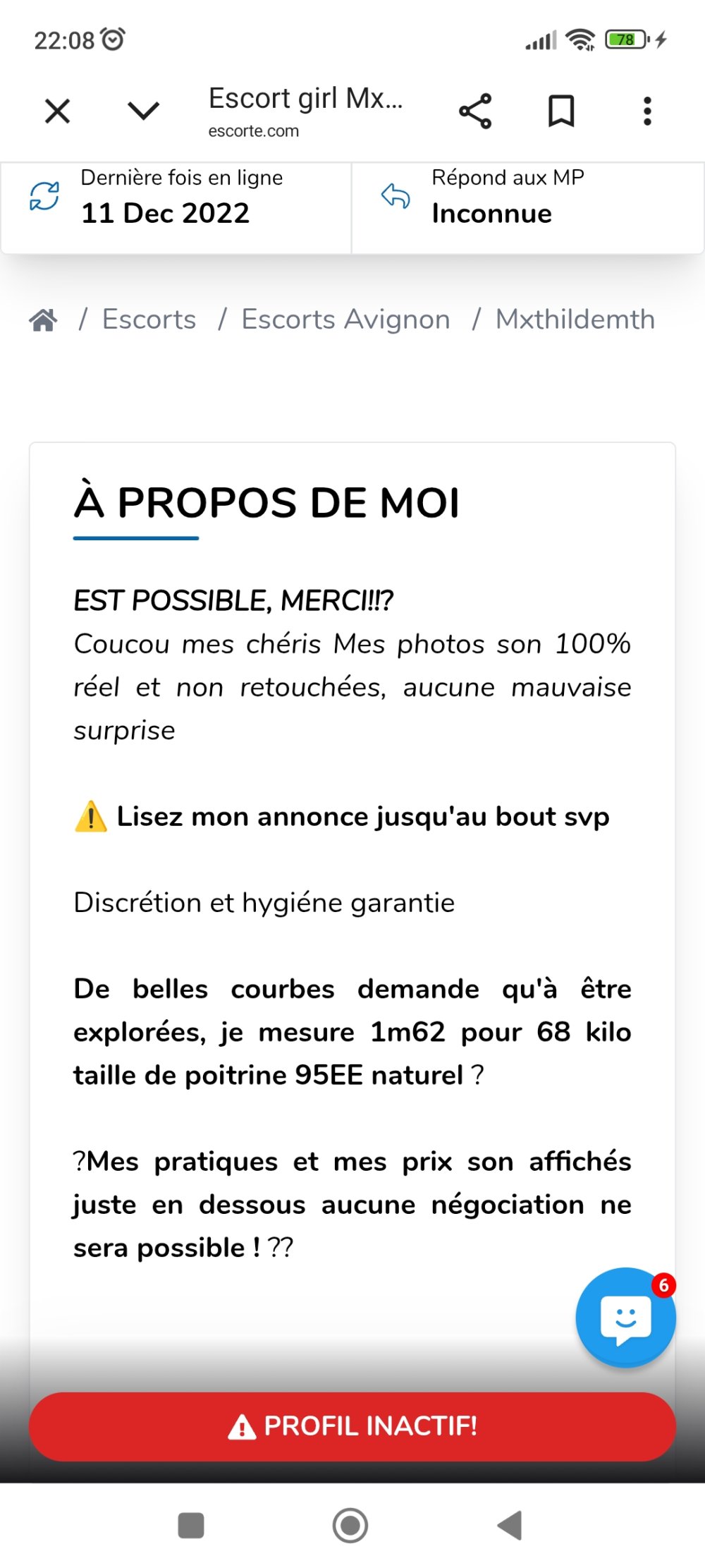Image resolution: width=705 pixels, height=1568 pixels.
Task: Click the last online refresh icon
Action: [44, 195]
